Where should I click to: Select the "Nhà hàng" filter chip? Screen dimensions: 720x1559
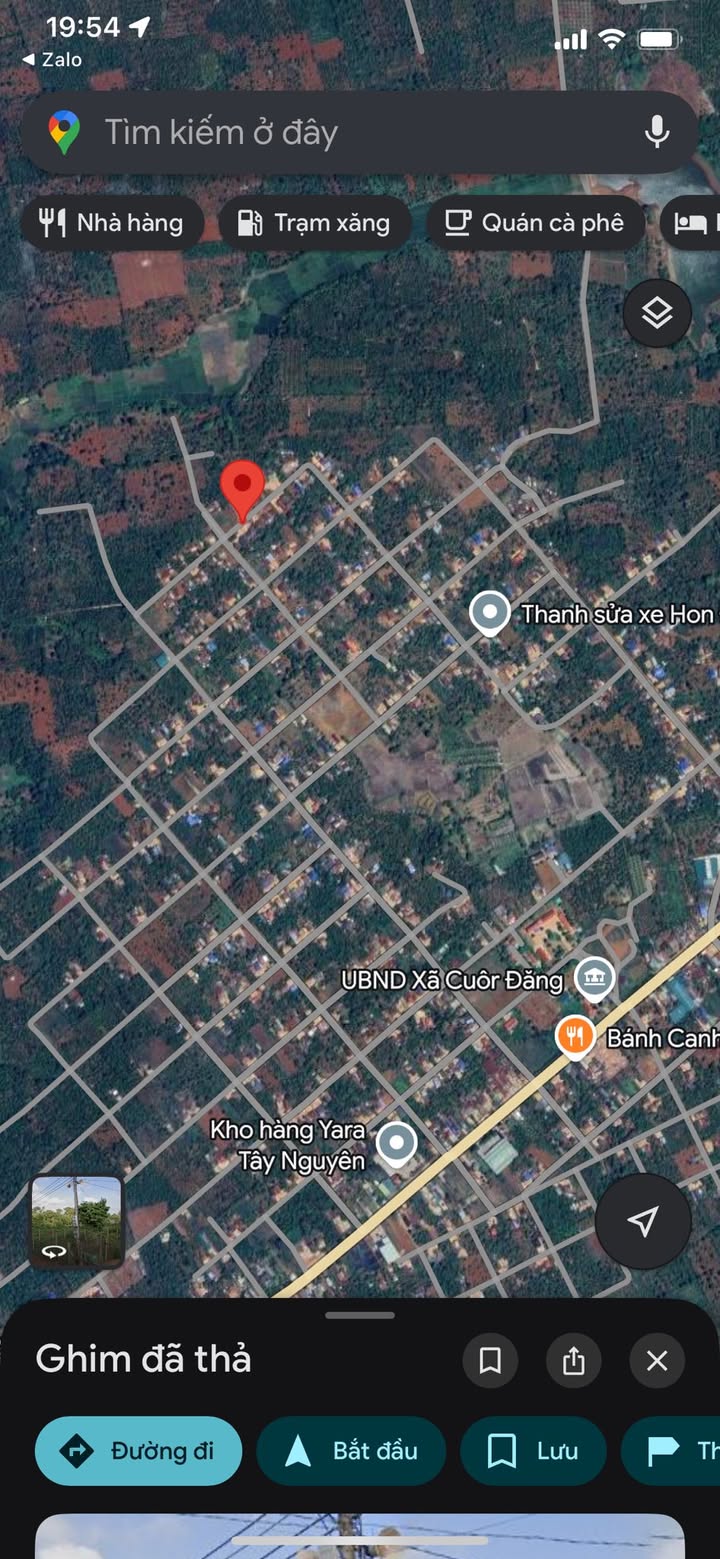coord(112,222)
